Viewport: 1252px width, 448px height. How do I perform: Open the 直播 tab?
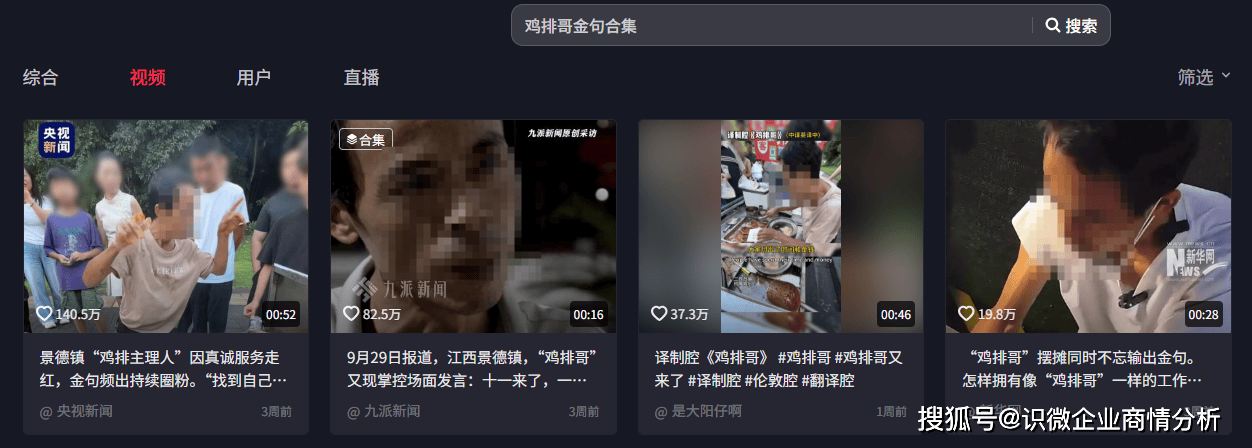[x=361, y=78]
